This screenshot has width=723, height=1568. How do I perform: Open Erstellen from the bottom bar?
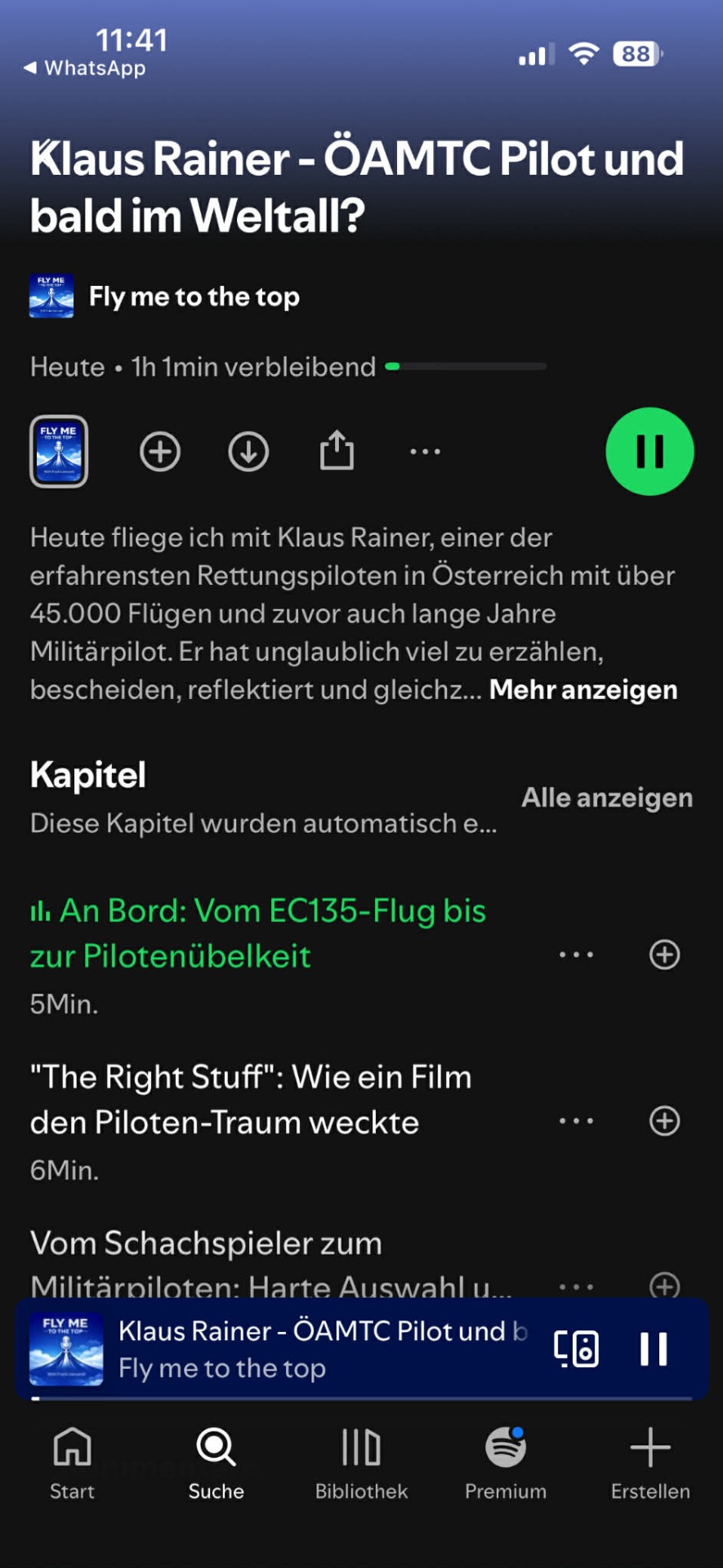[649, 1462]
